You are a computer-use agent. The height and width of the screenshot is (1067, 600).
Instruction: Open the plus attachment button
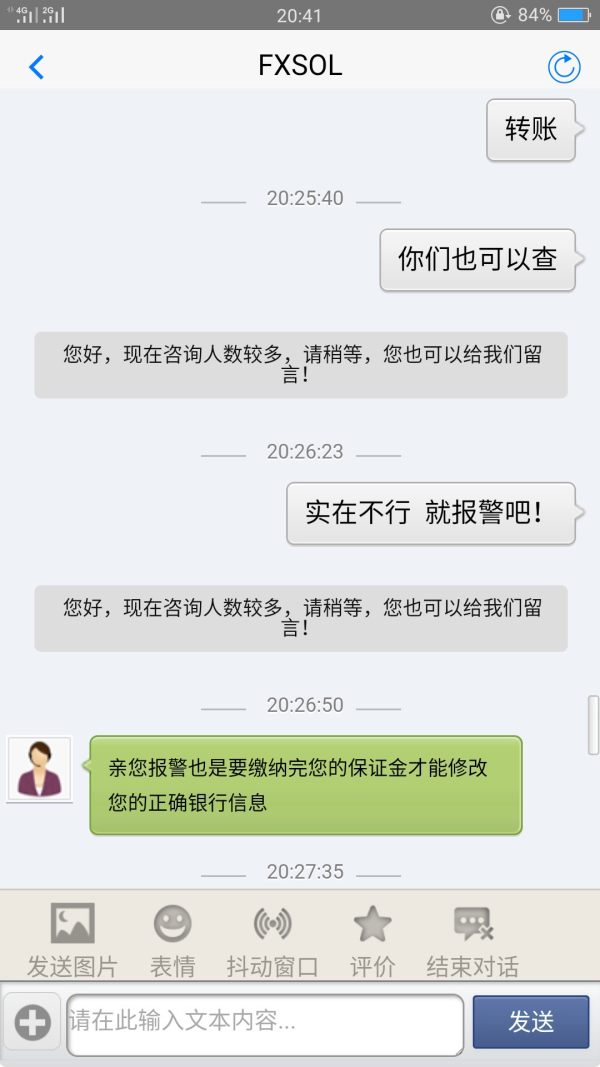coord(32,1021)
